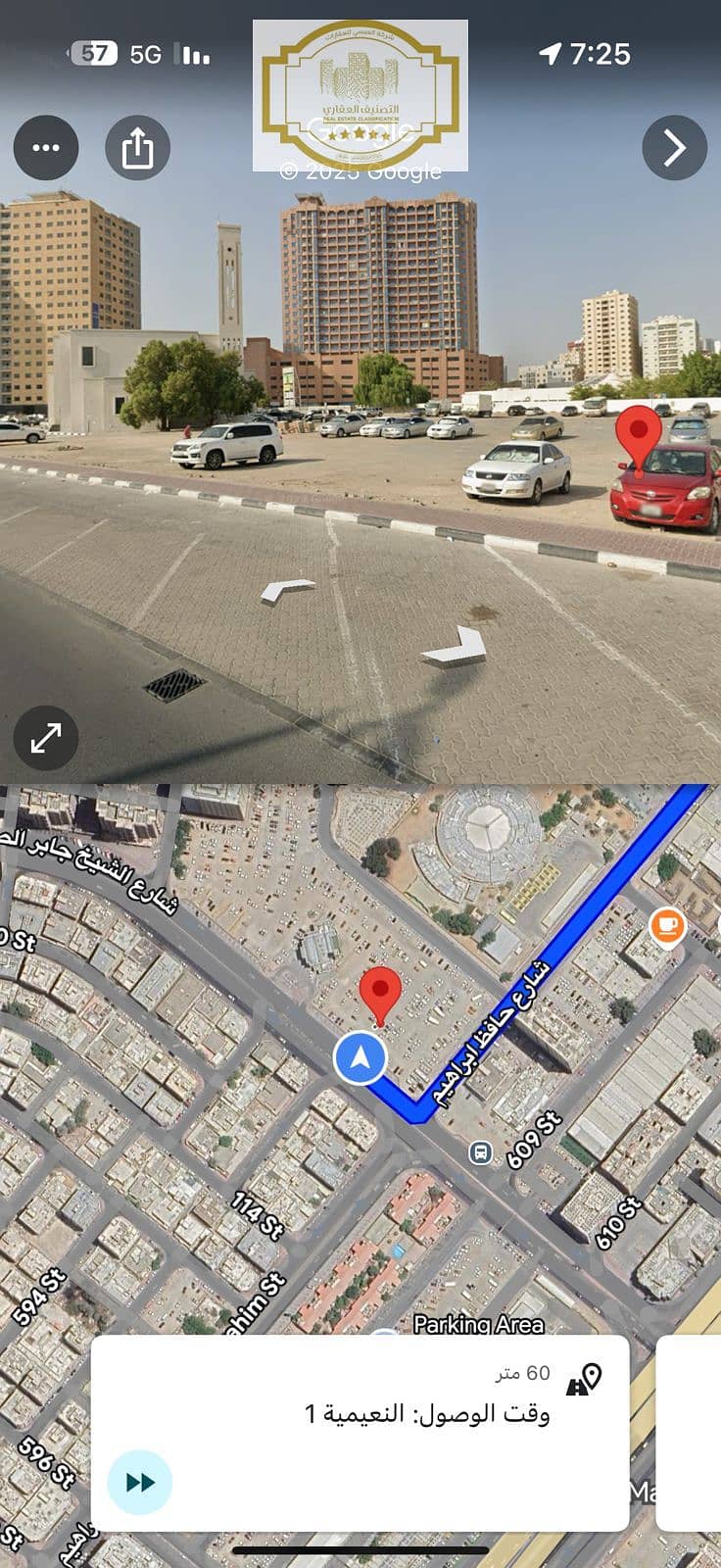Open the bus stop marker near 609 St

480,1151
